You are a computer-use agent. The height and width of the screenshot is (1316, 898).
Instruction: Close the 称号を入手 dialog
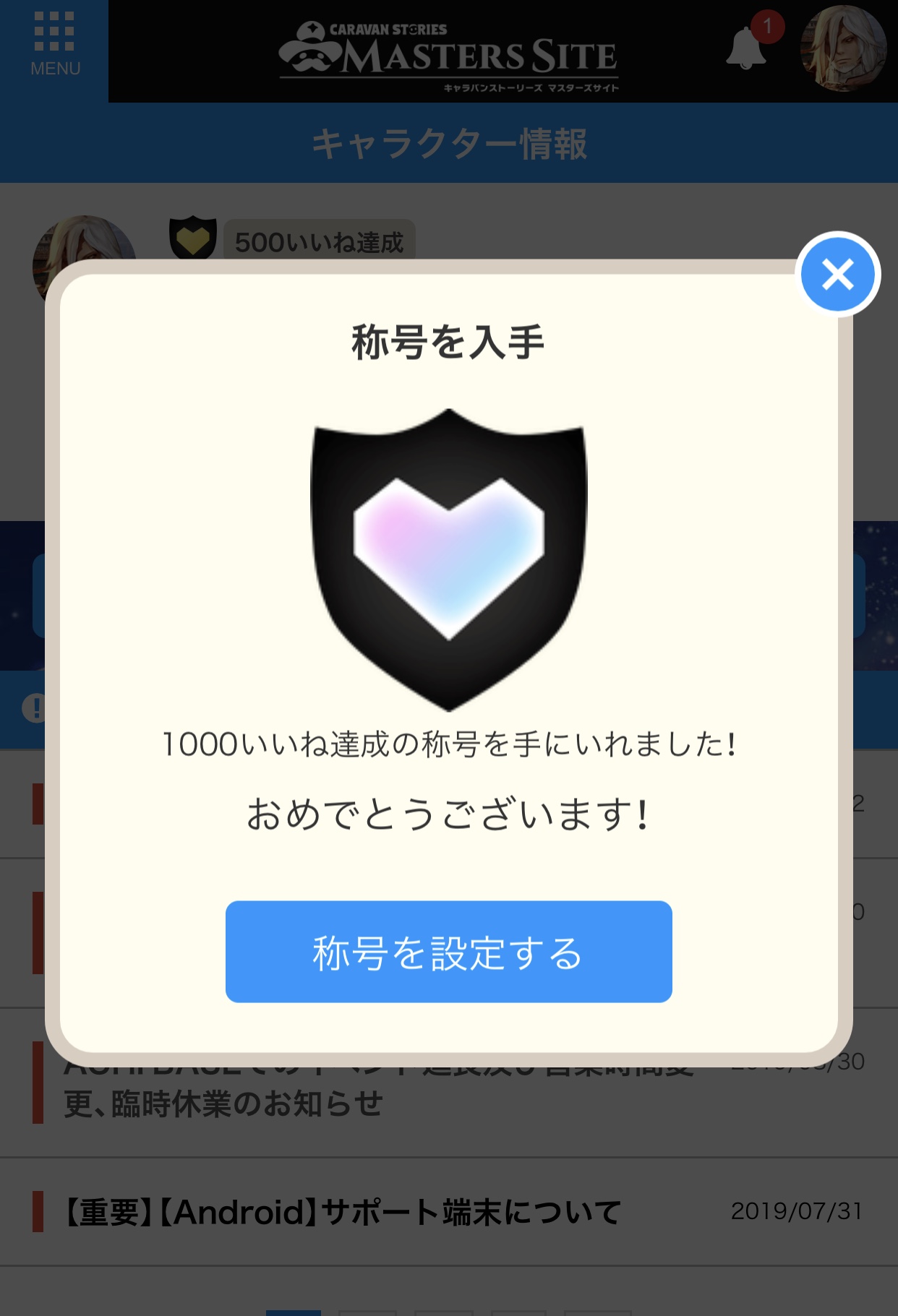coord(837,275)
